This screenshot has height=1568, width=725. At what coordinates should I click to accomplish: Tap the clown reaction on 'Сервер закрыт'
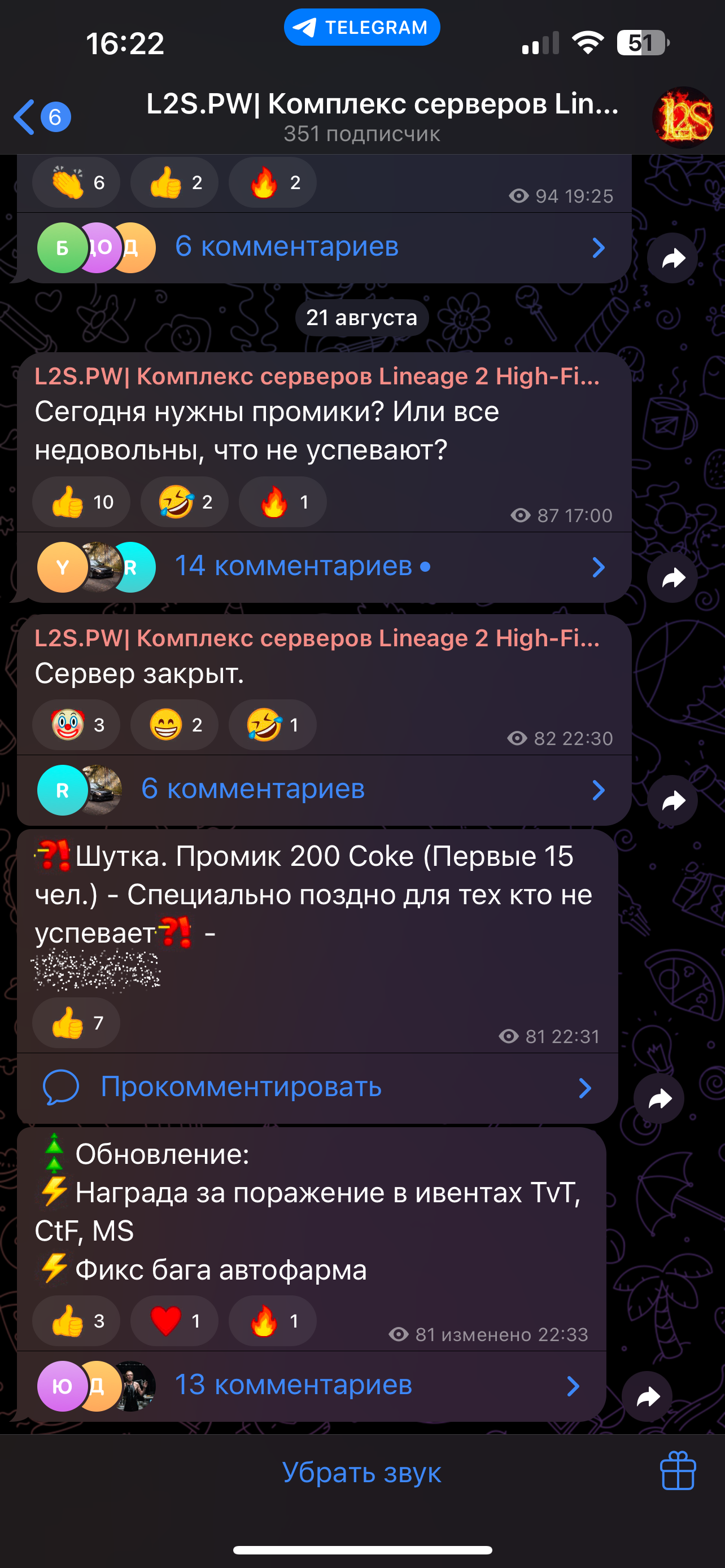point(76,725)
